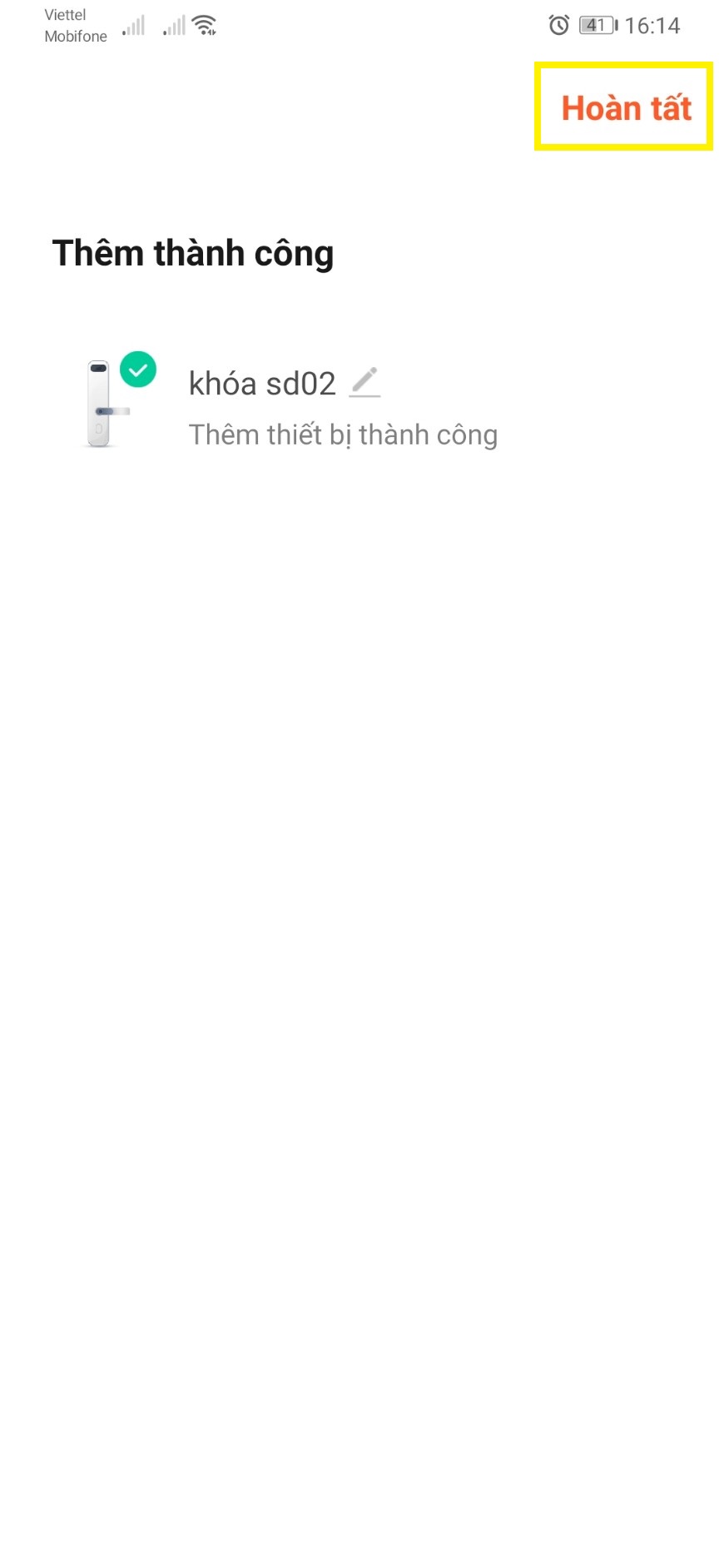Image resolution: width=724 pixels, height=1568 pixels.
Task: Edit the device name khóa sd02
Action: pos(364,383)
